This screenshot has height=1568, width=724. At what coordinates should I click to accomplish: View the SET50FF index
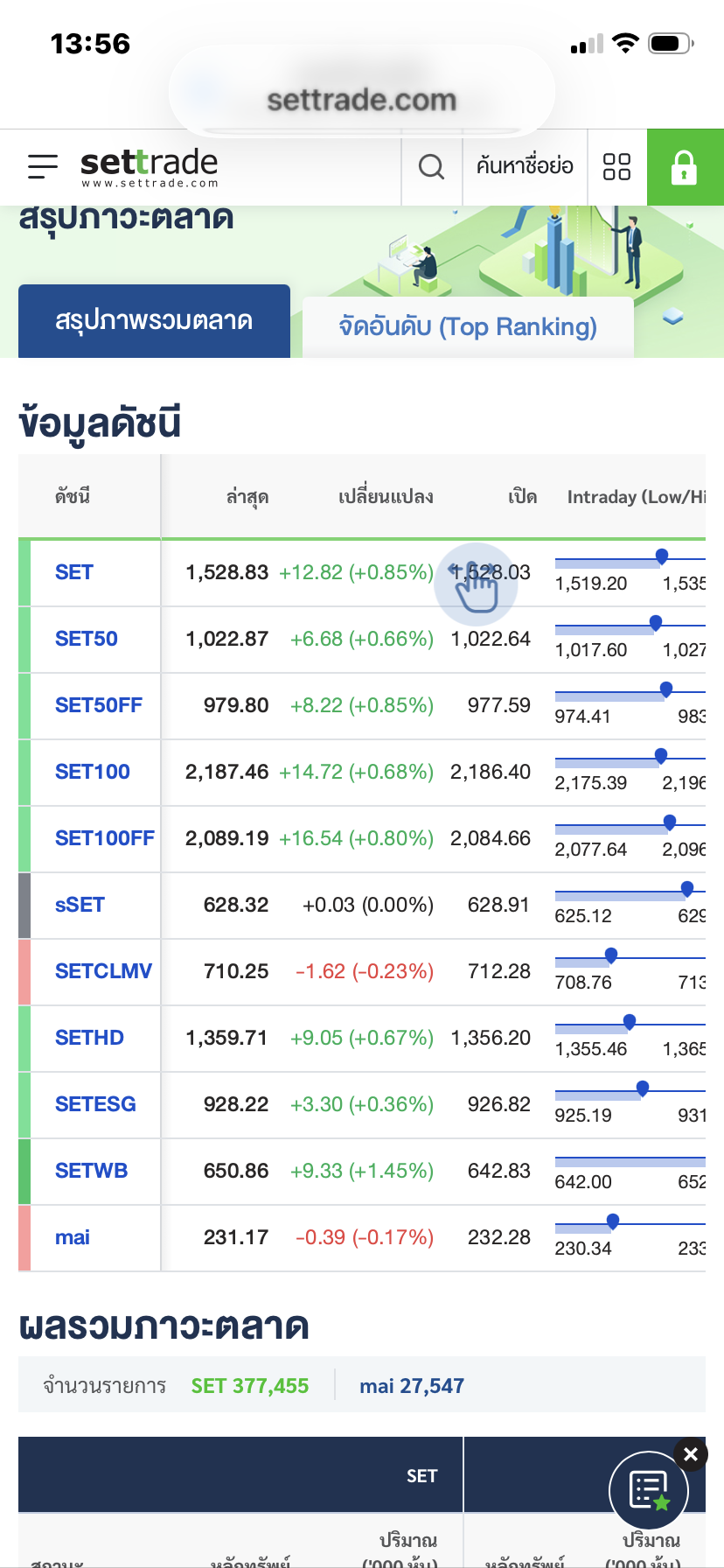98,705
